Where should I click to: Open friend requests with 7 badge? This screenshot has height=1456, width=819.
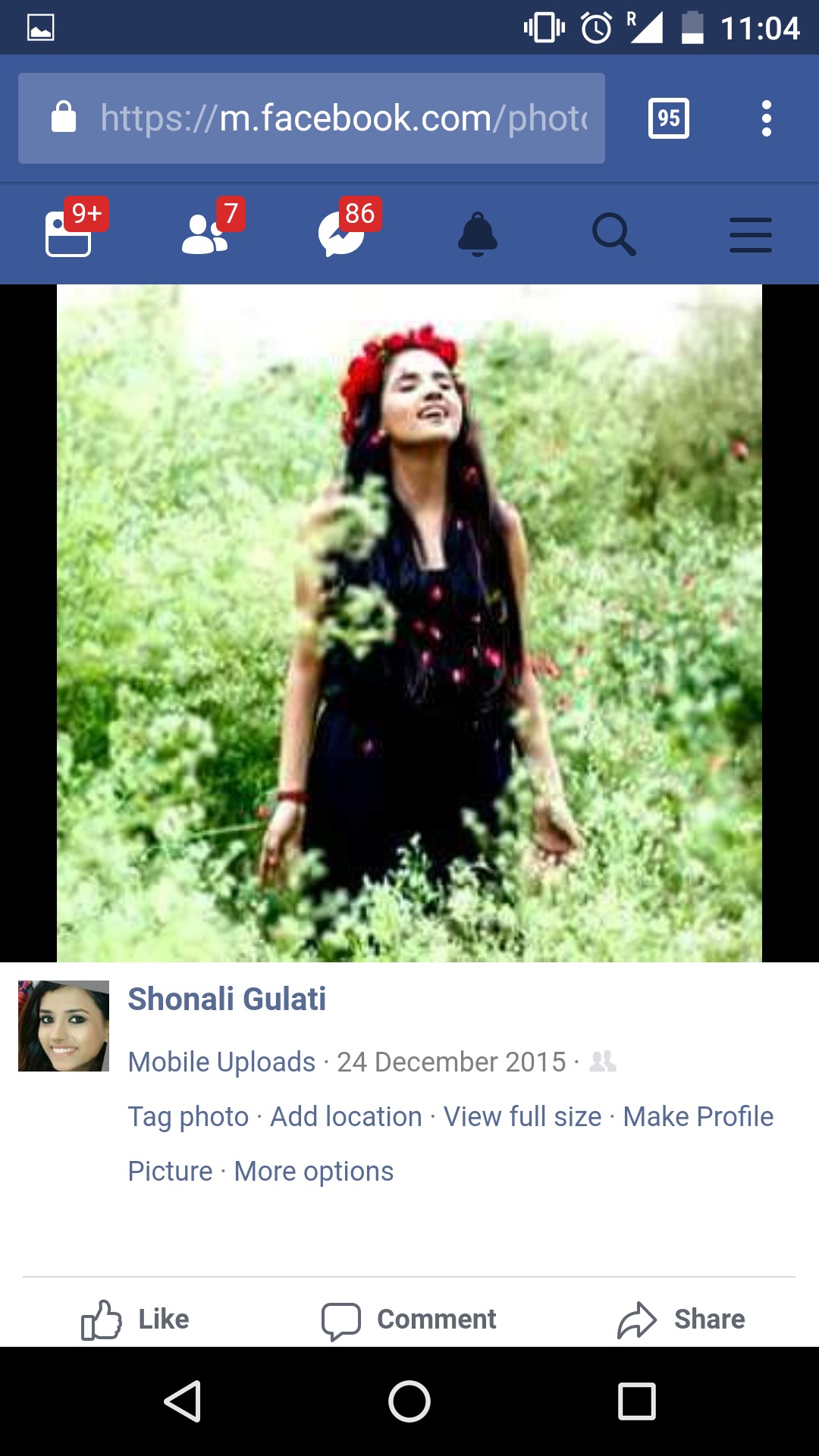206,234
